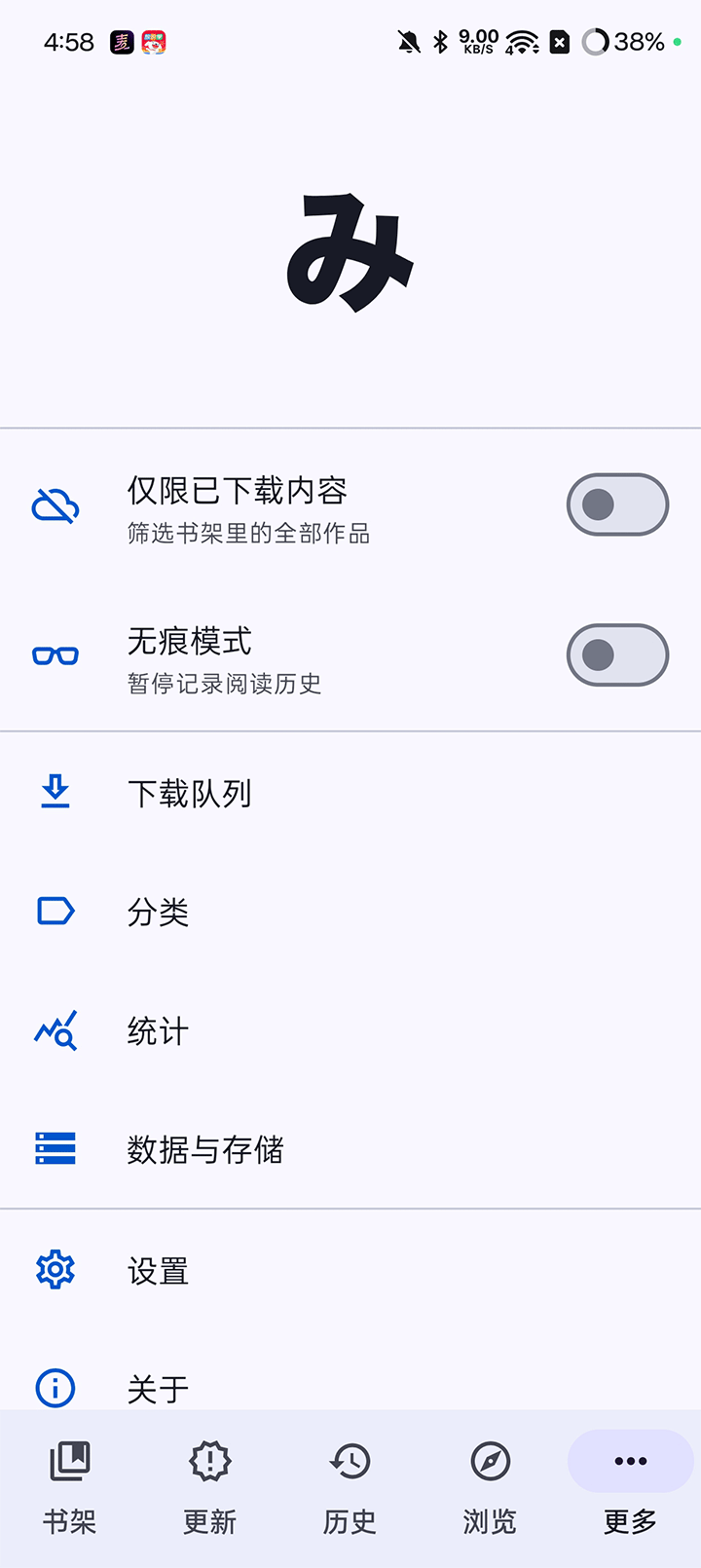Enable the 仅限已下载内容 switch
This screenshot has width=701, height=1568.
(617, 504)
